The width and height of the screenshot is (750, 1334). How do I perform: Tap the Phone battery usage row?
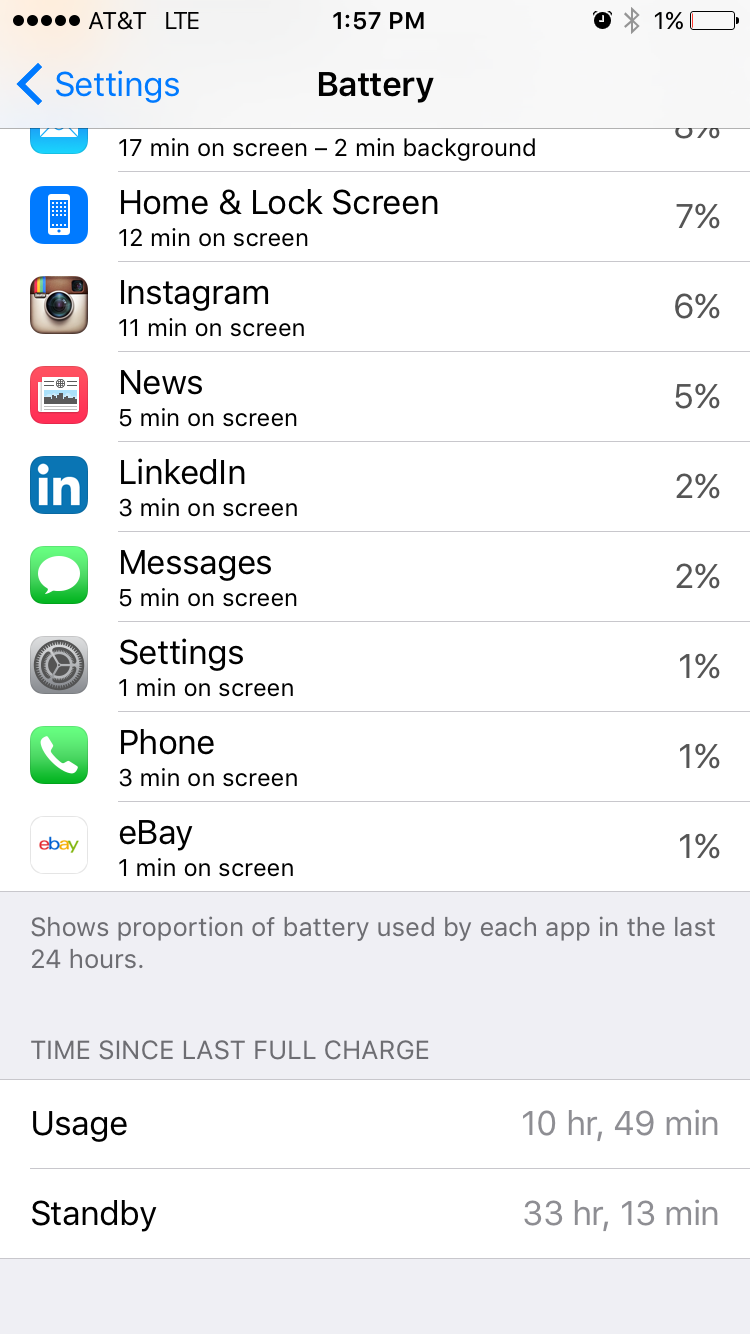(x=375, y=757)
